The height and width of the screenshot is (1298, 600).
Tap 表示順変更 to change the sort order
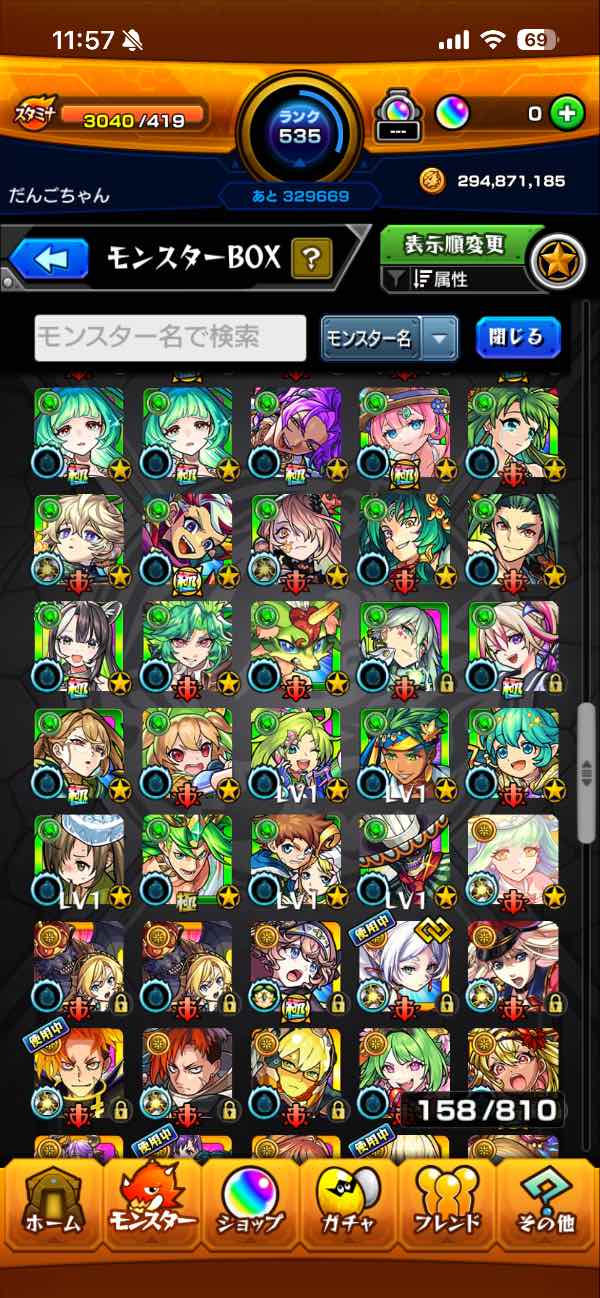coord(454,245)
